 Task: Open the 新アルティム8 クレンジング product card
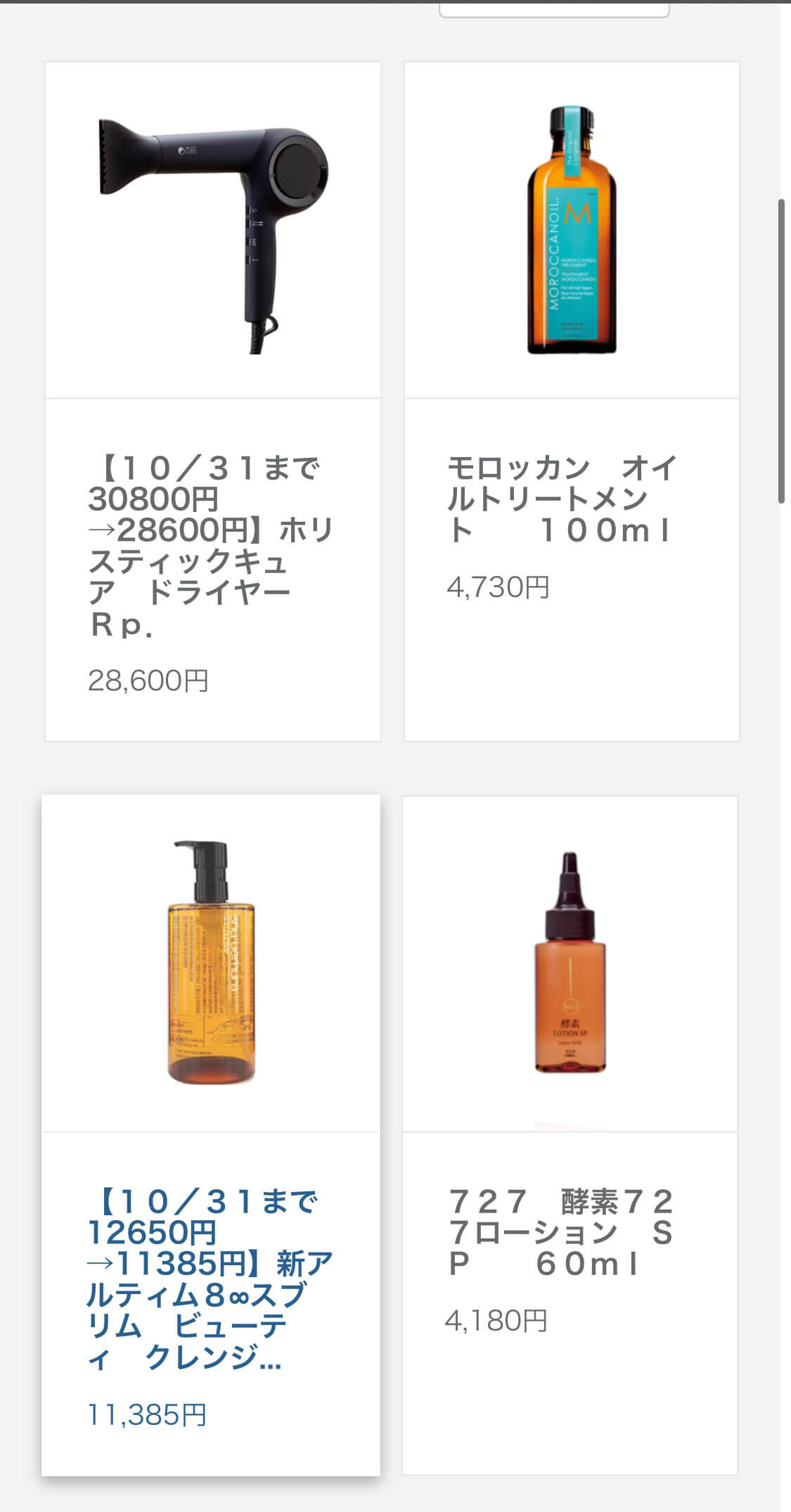tap(211, 1135)
